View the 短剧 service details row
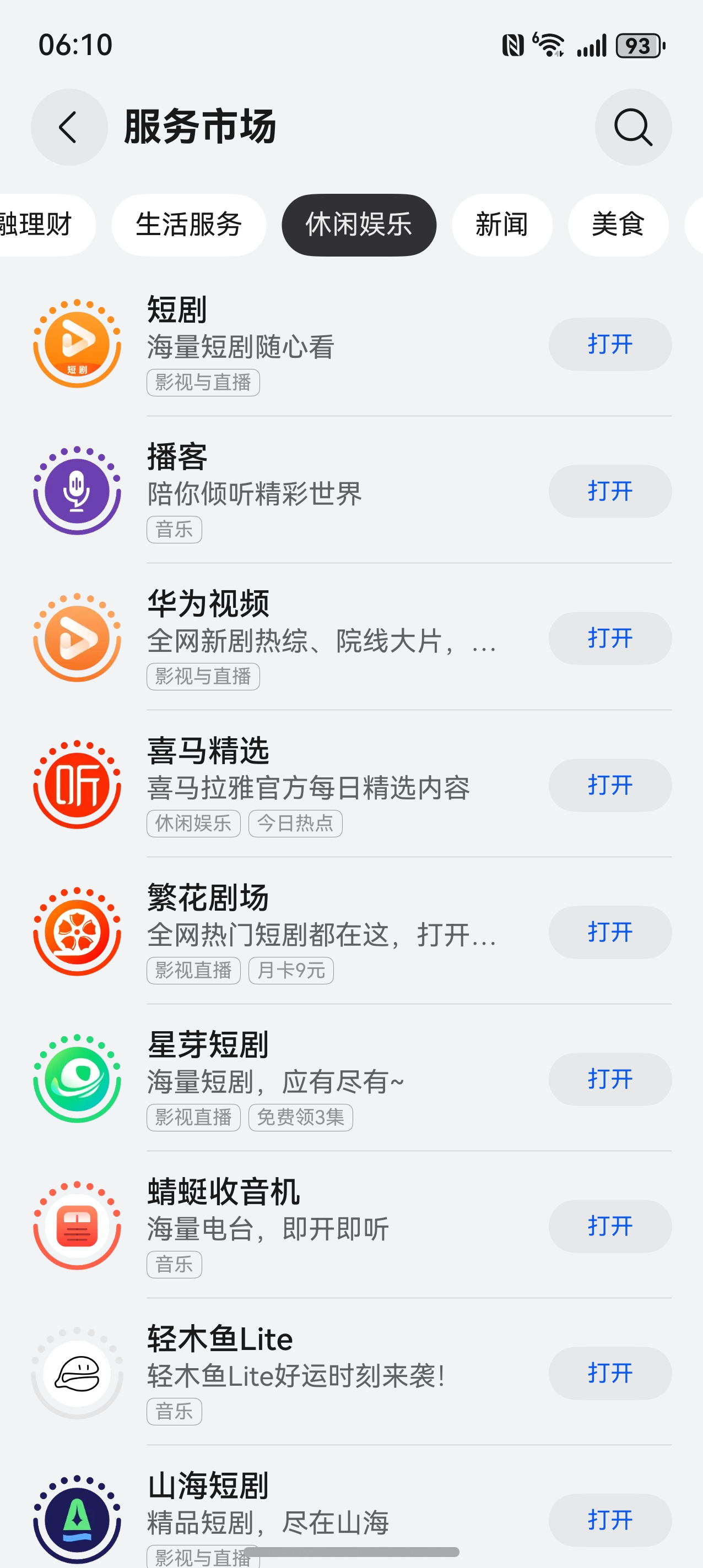This screenshot has width=703, height=1568. [305, 345]
